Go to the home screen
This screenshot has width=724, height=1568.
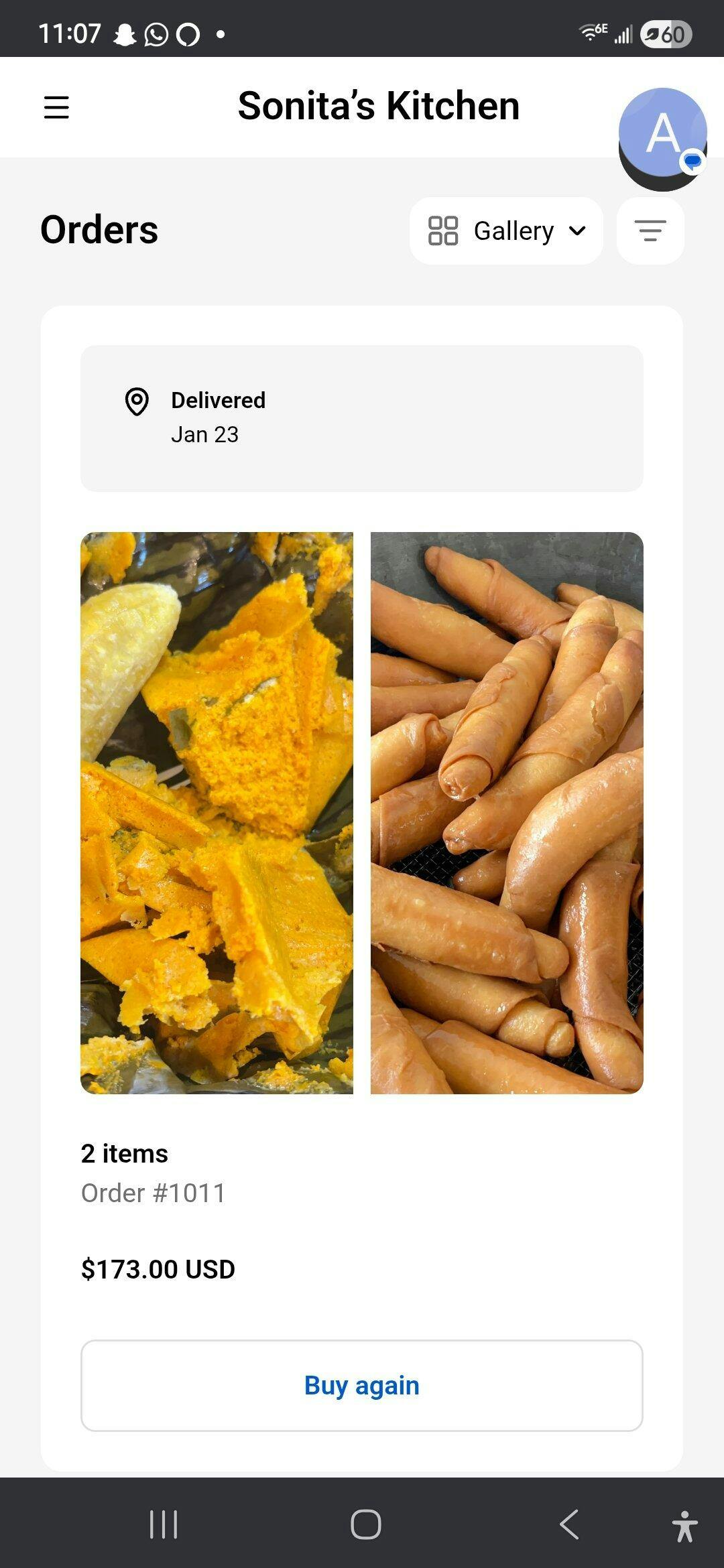pos(366,1524)
